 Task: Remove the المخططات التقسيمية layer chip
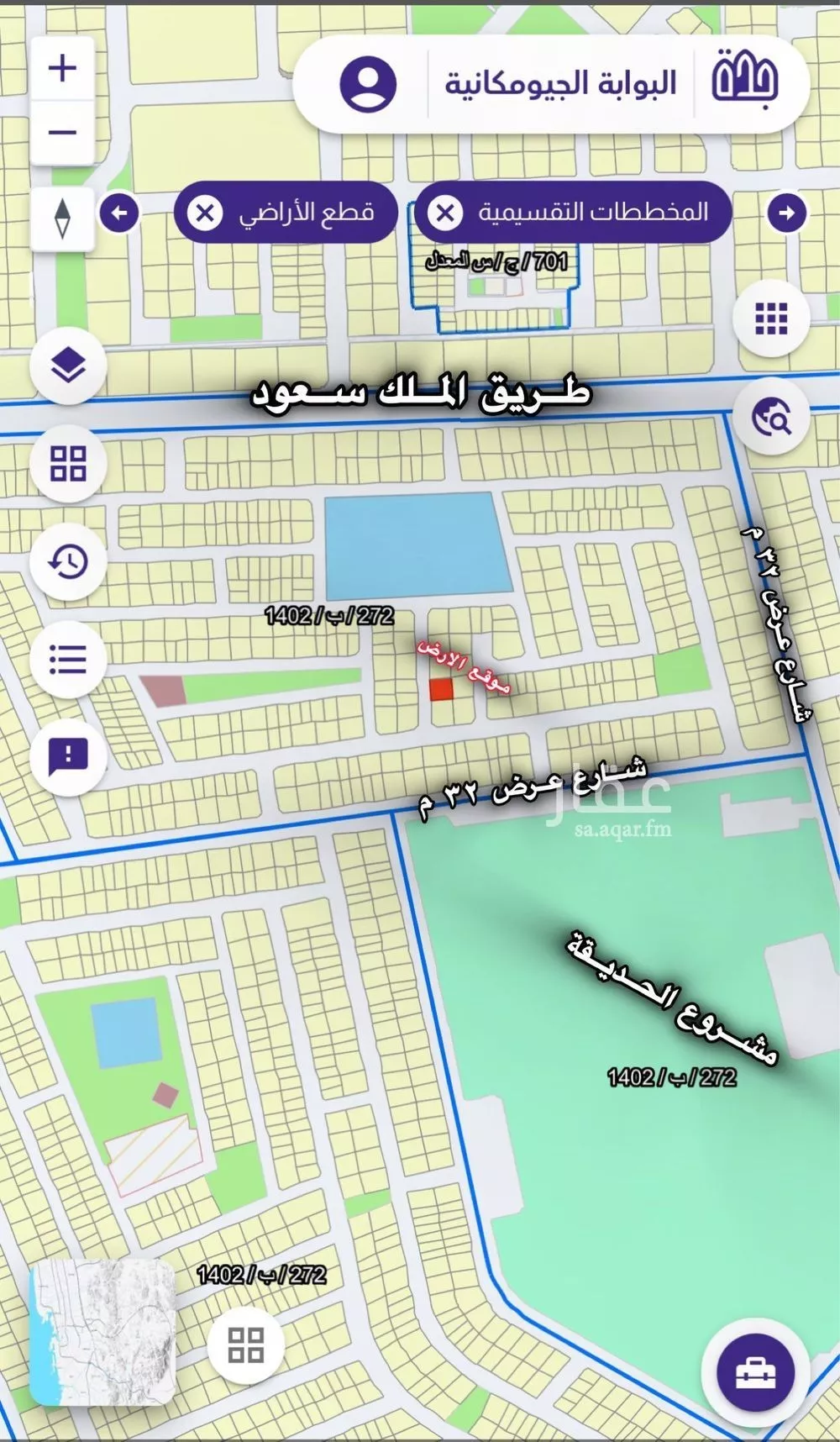click(x=445, y=213)
